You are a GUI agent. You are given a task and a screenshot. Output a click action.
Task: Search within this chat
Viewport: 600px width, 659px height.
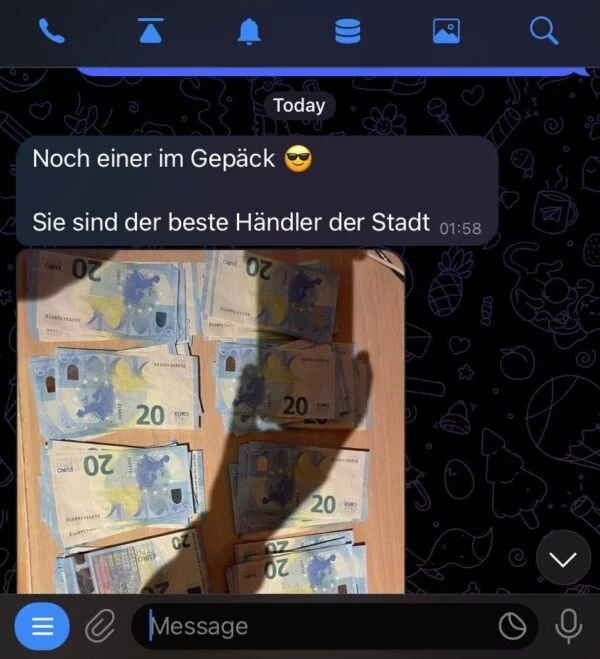(544, 31)
